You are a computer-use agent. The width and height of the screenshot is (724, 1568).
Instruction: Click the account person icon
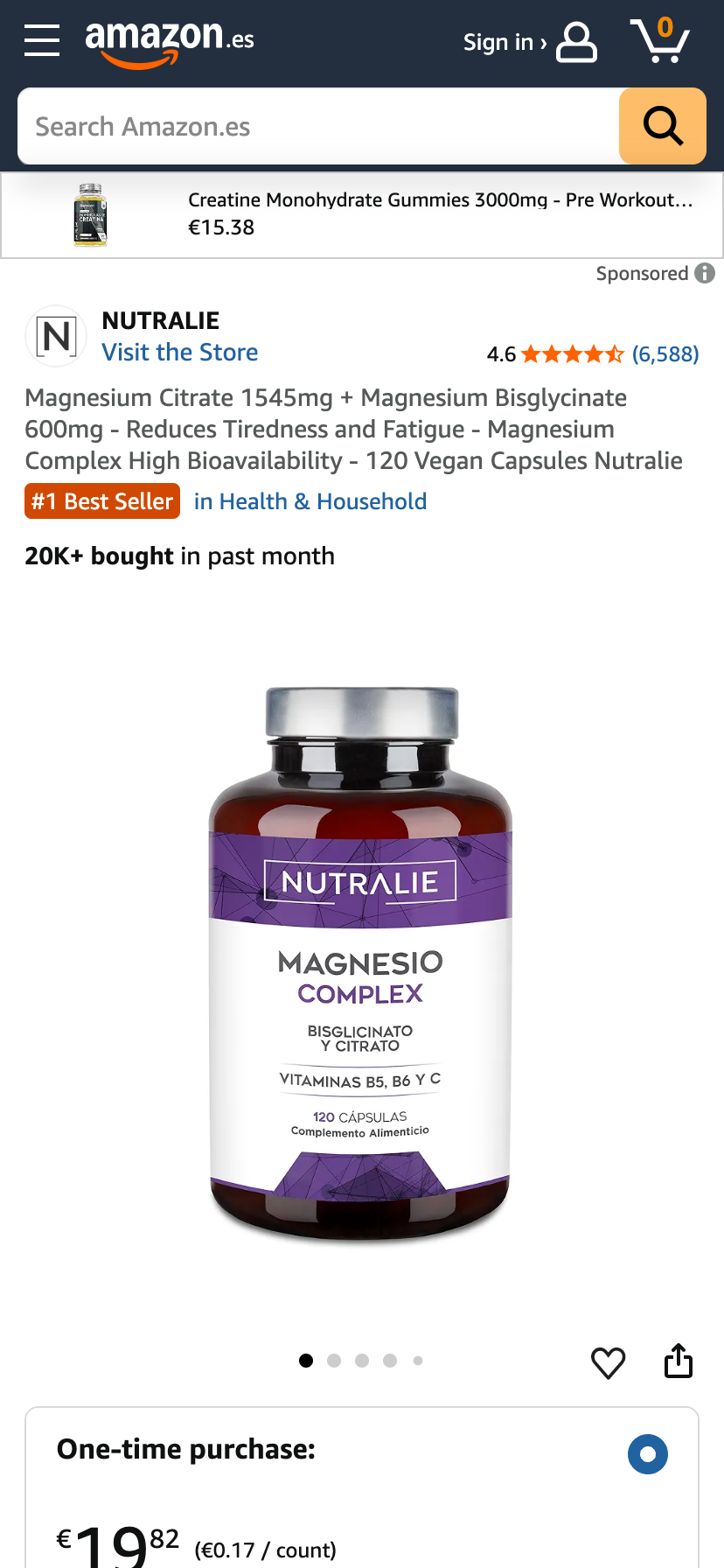(575, 41)
